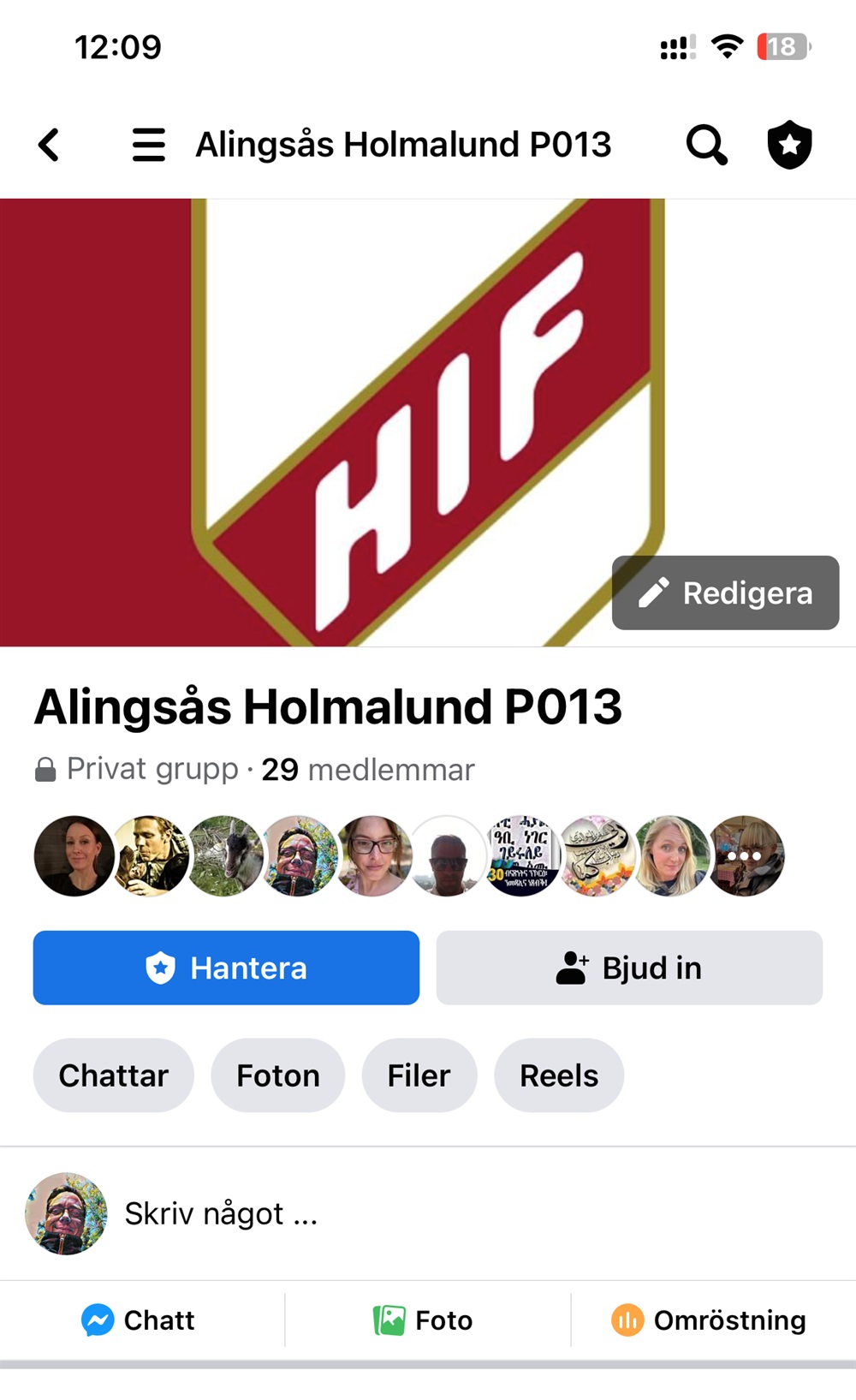
Task: Tap Skriv något to write a post
Action: point(221,1213)
